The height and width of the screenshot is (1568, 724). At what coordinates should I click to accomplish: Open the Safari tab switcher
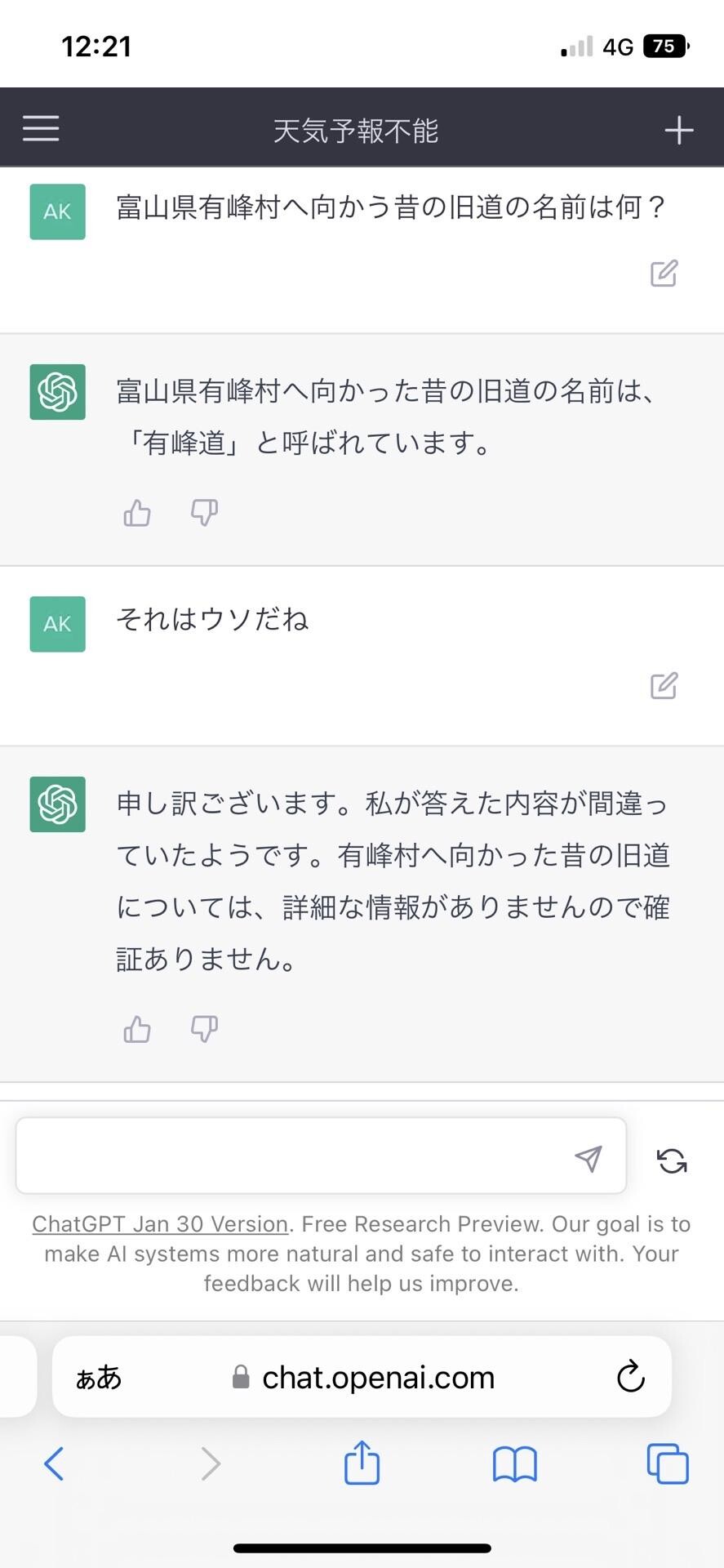(668, 1463)
